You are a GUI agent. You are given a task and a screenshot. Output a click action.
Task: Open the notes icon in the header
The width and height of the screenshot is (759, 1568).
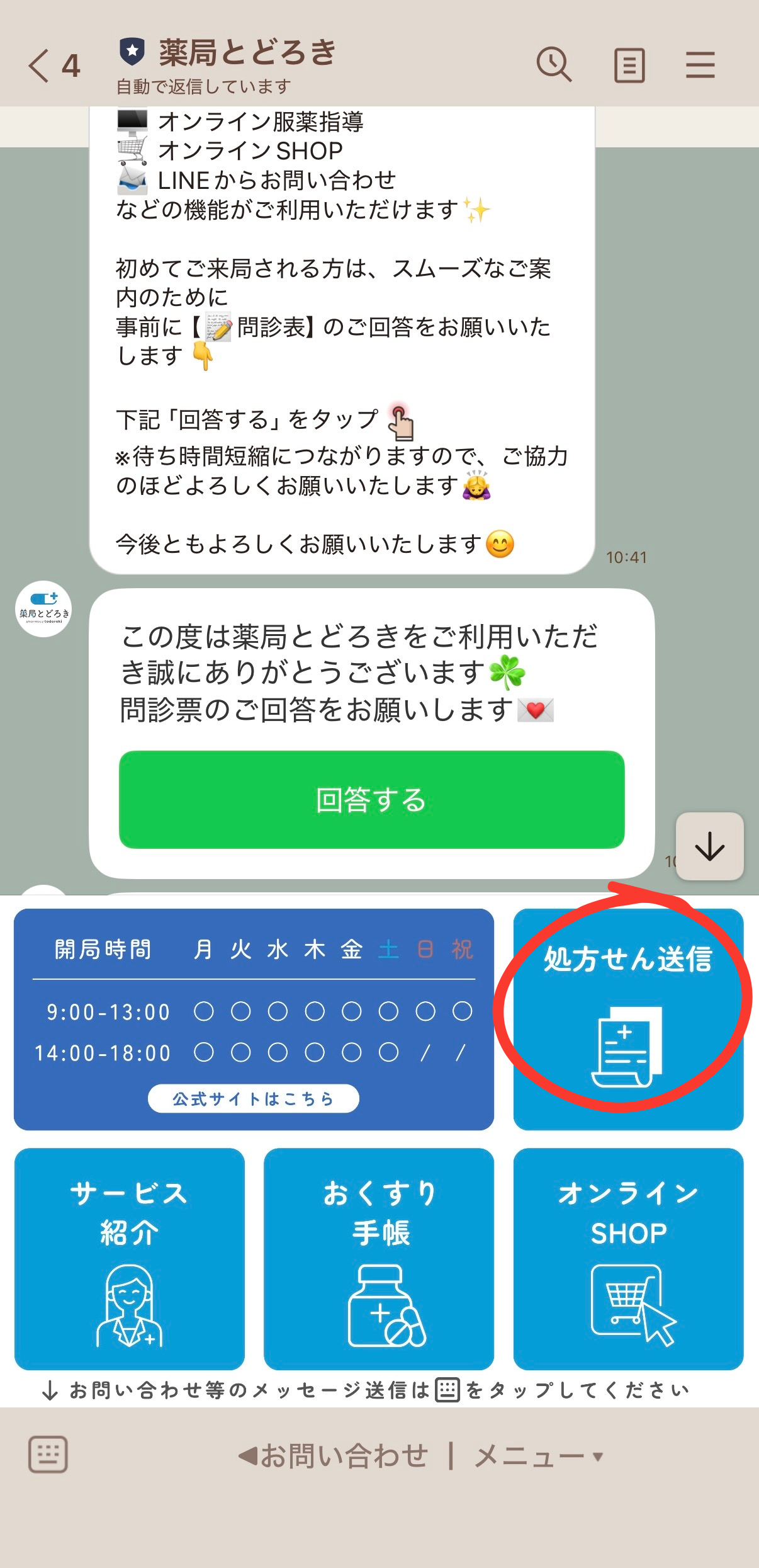pyautogui.click(x=629, y=65)
